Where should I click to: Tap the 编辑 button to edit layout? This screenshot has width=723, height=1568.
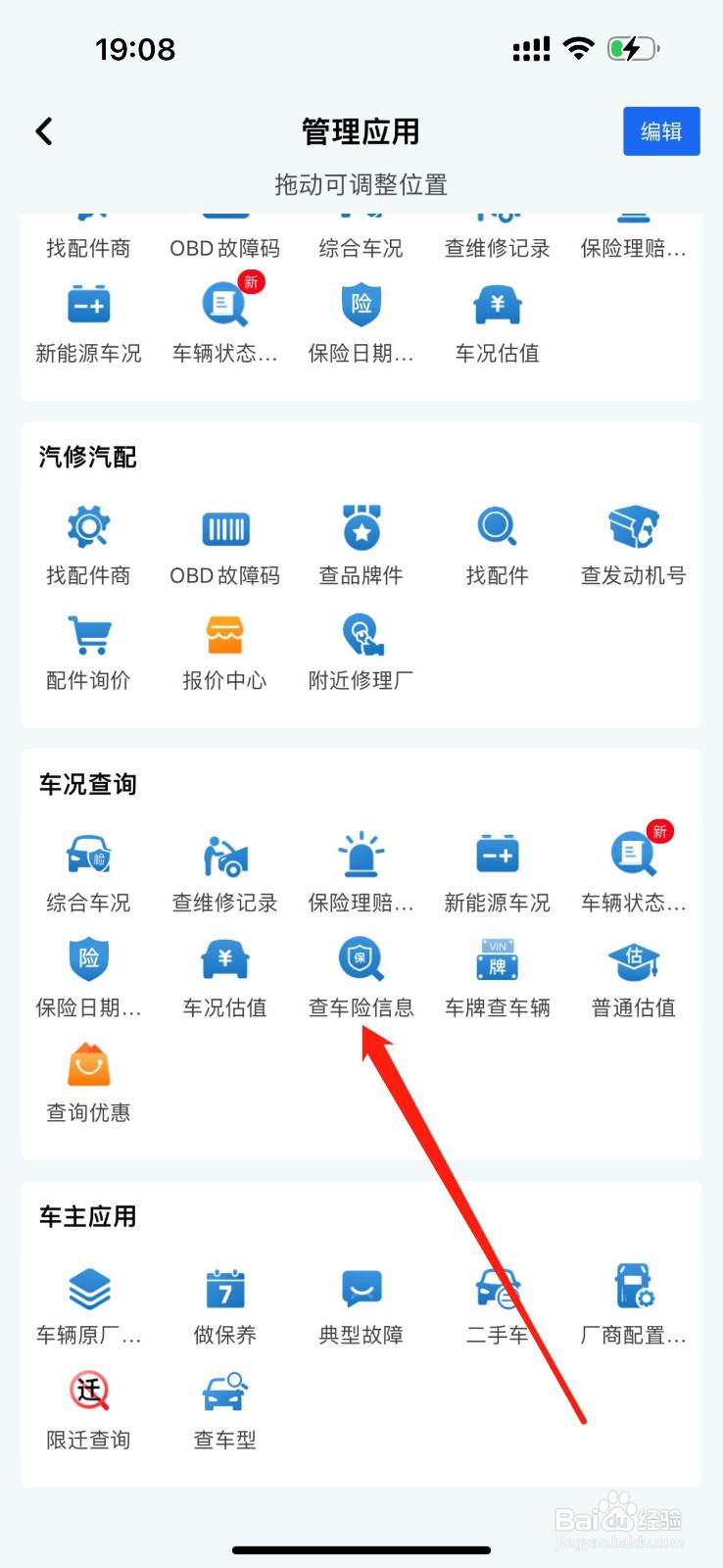click(661, 130)
